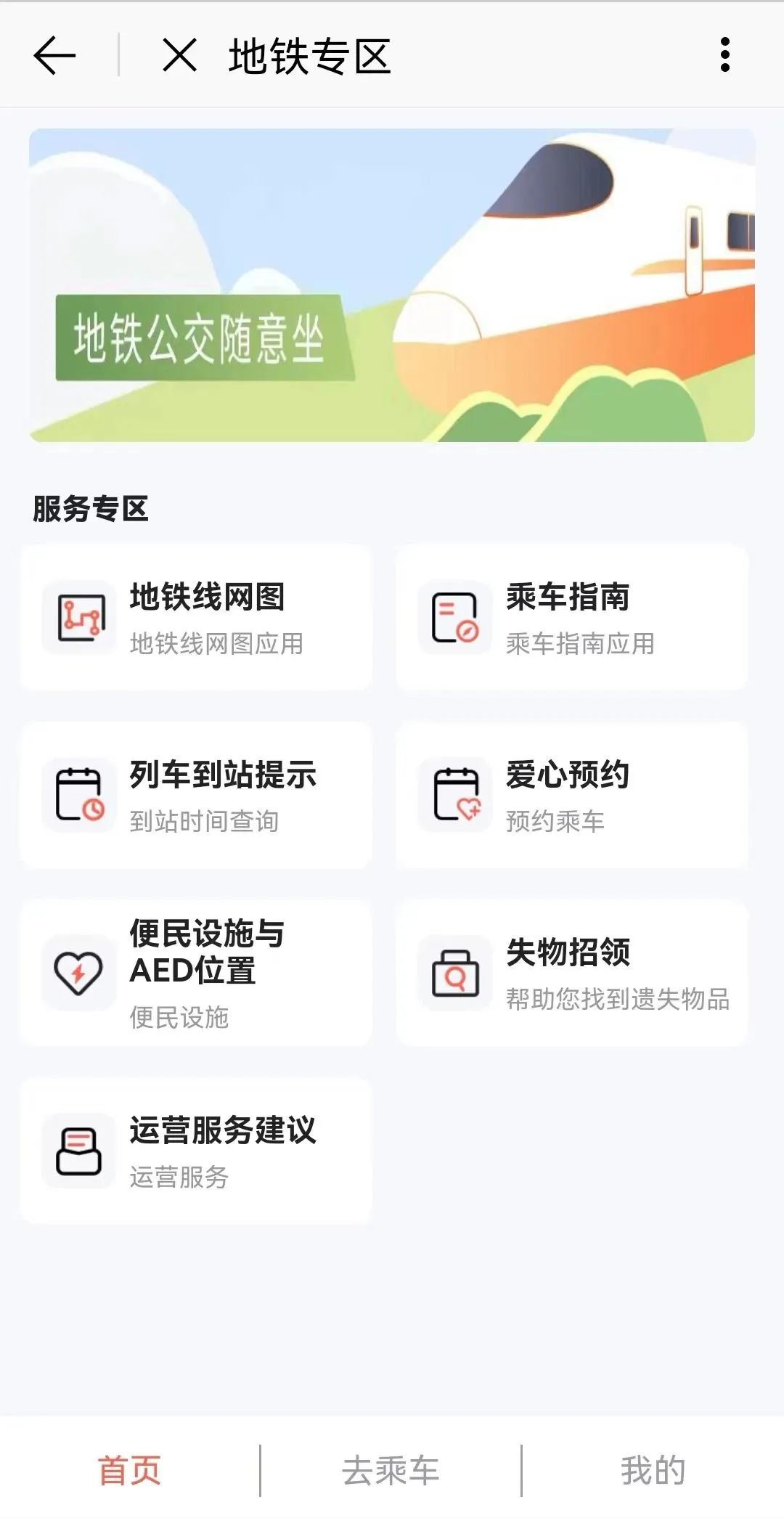784x1518 pixels.
Task: Open the 乘车指南 riding guide card
Action: click(x=571, y=617)
